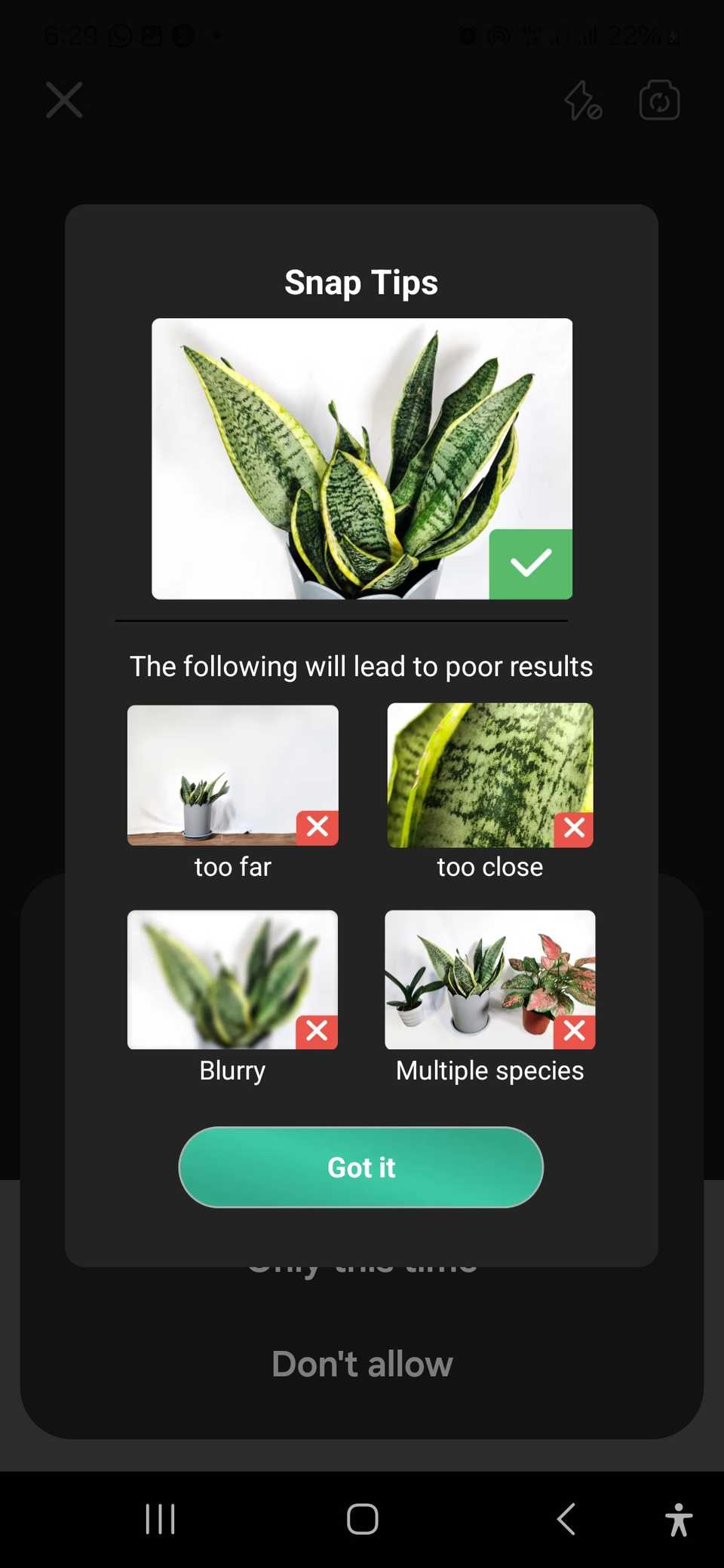Tap the red X badge on the too far photo
The height and width of the screenshot is (1568, 724).
pyautogui.click(x=317, y=827)
